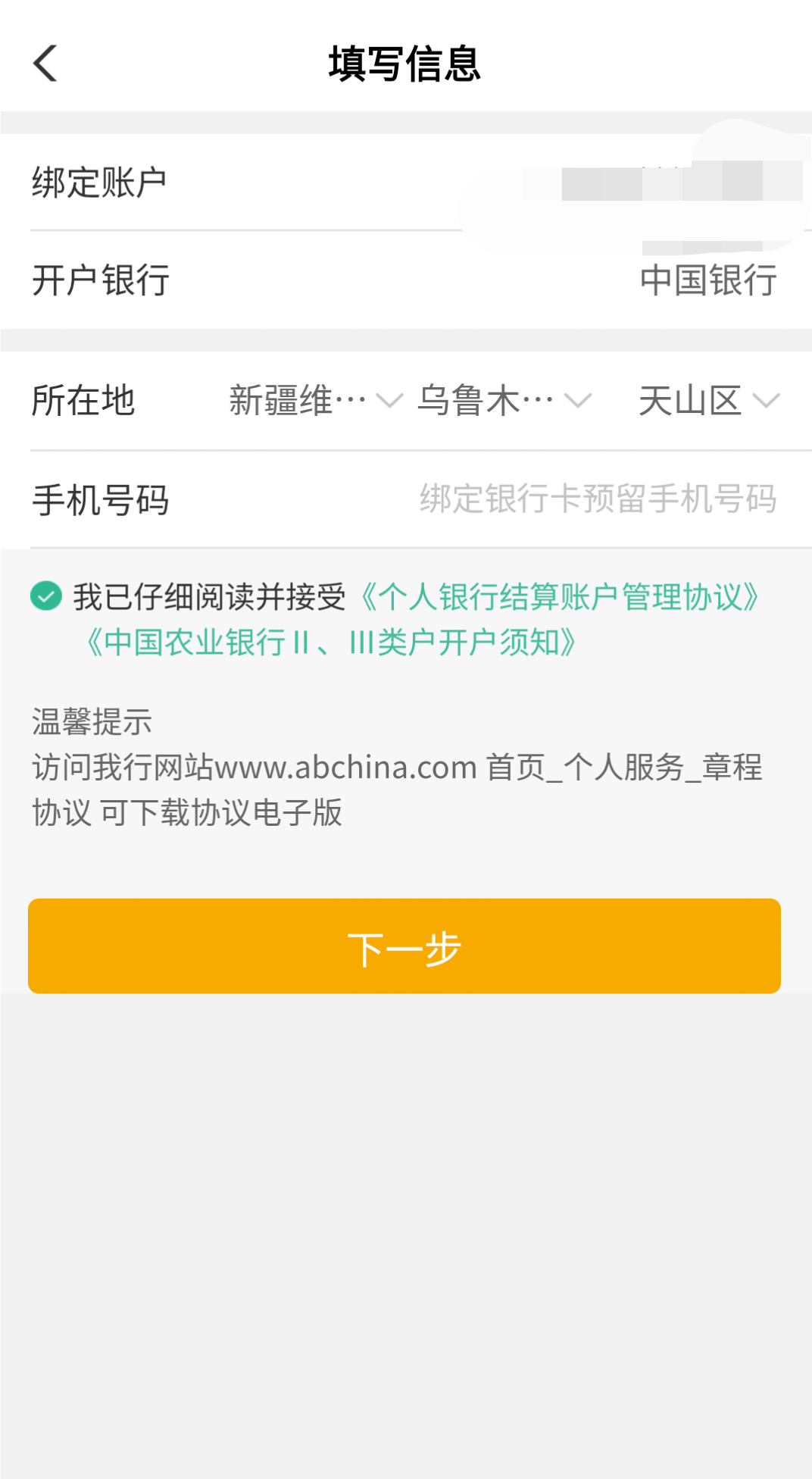Viewport: 812px width, 1479px height.
Task: Go back from 填写信息 page
Action: [45, 64]
